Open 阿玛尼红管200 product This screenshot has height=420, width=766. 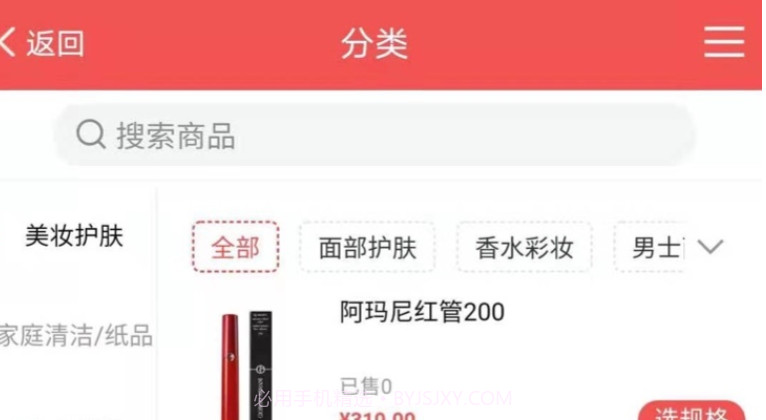(x=422, y=313)
